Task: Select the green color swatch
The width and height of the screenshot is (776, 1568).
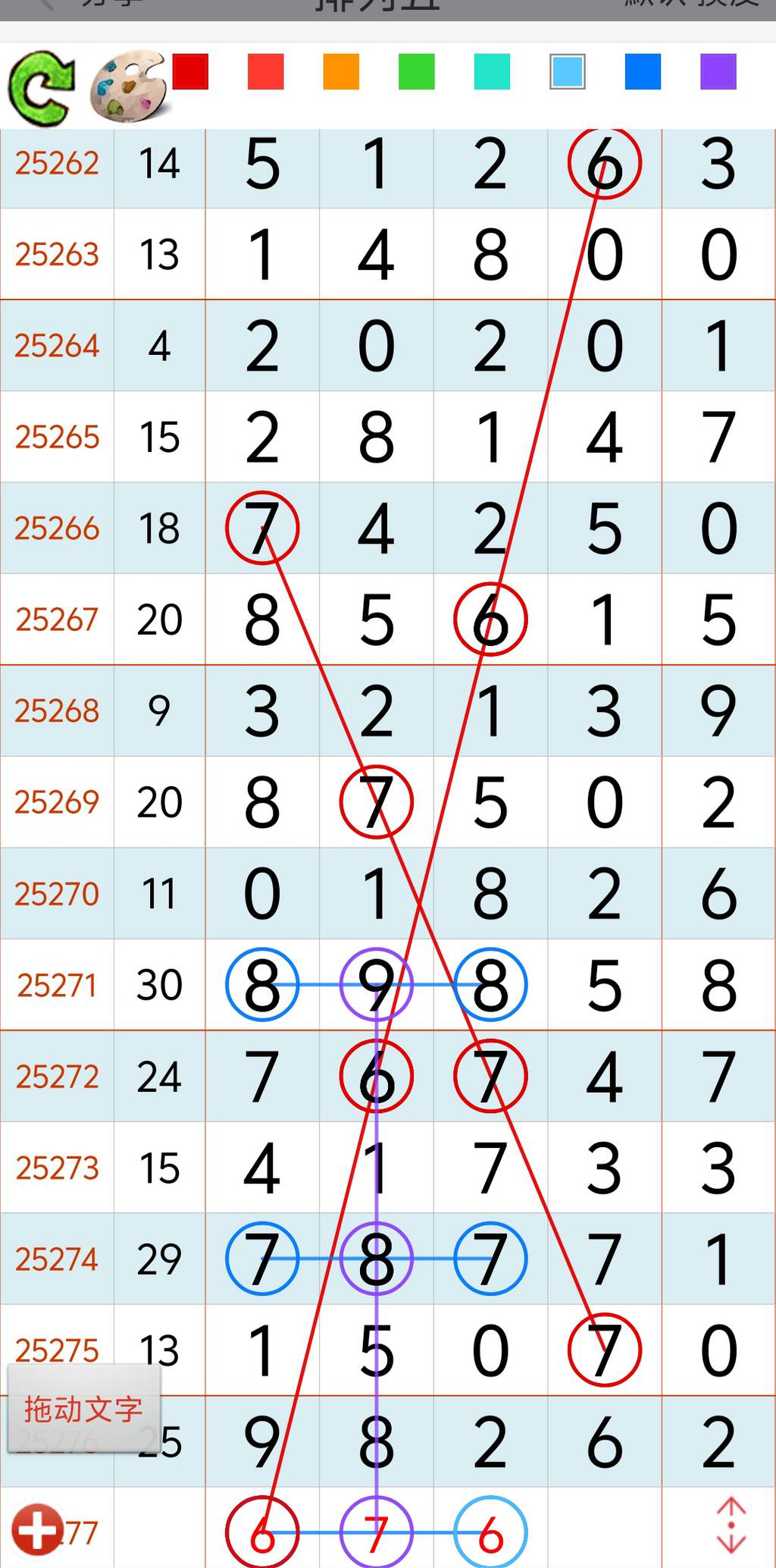Action: click(416, 72)
